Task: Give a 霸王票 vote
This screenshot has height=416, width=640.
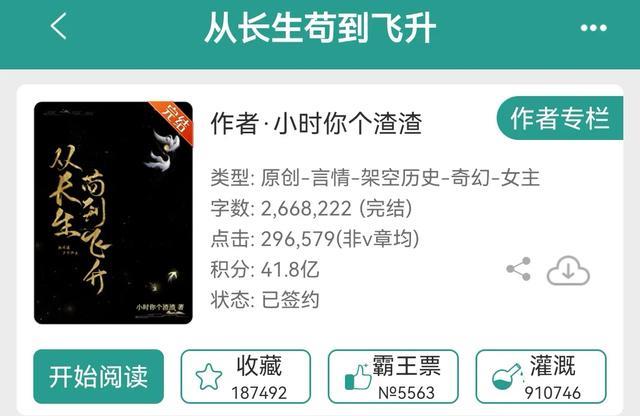Action: click(393, 376)
